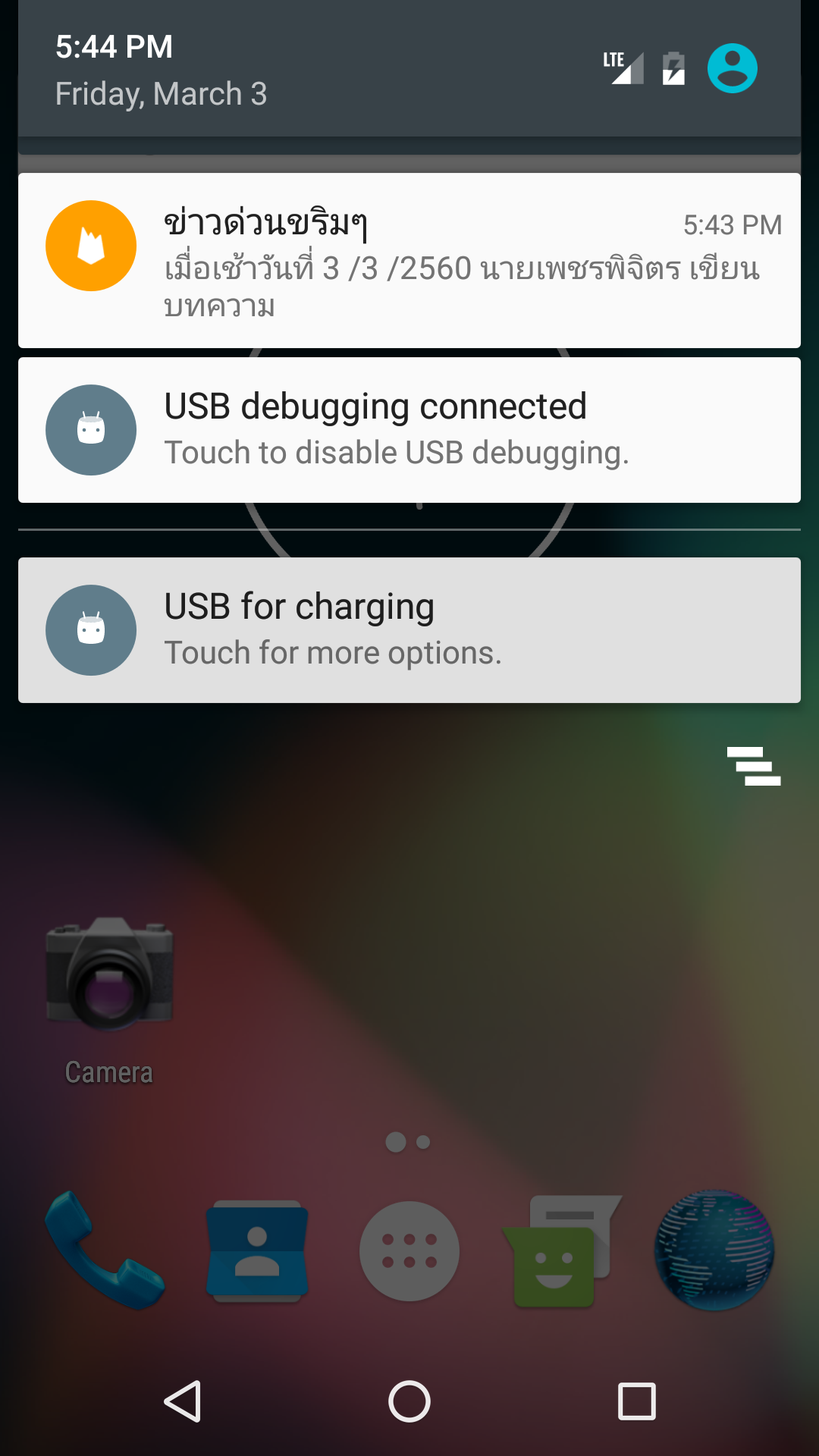Tap the battery charging indicator
This screenshot has width=819, height=1456.
672,67
